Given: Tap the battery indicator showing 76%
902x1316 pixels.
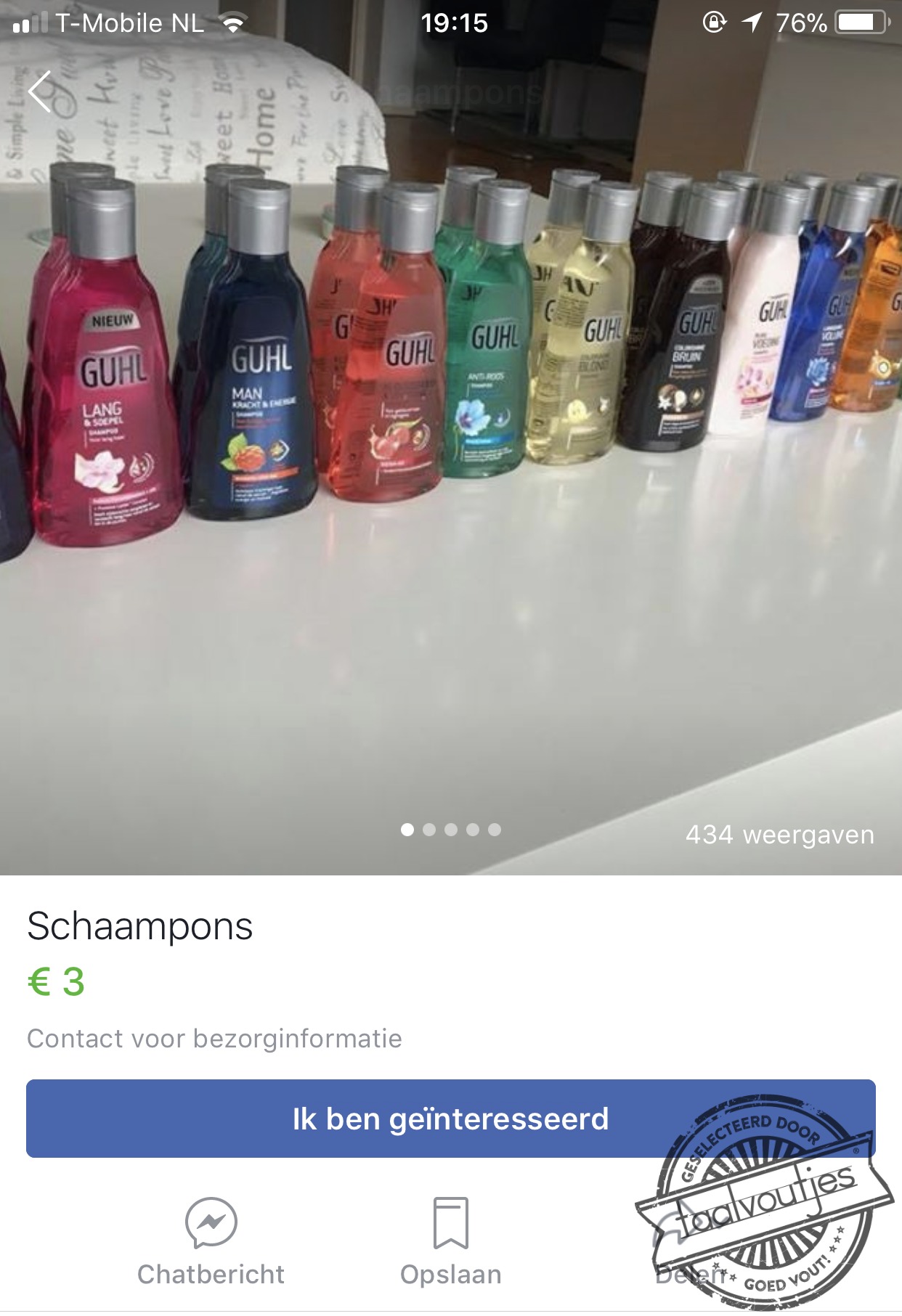Looking at the screenshot, I should coord(861,23).
